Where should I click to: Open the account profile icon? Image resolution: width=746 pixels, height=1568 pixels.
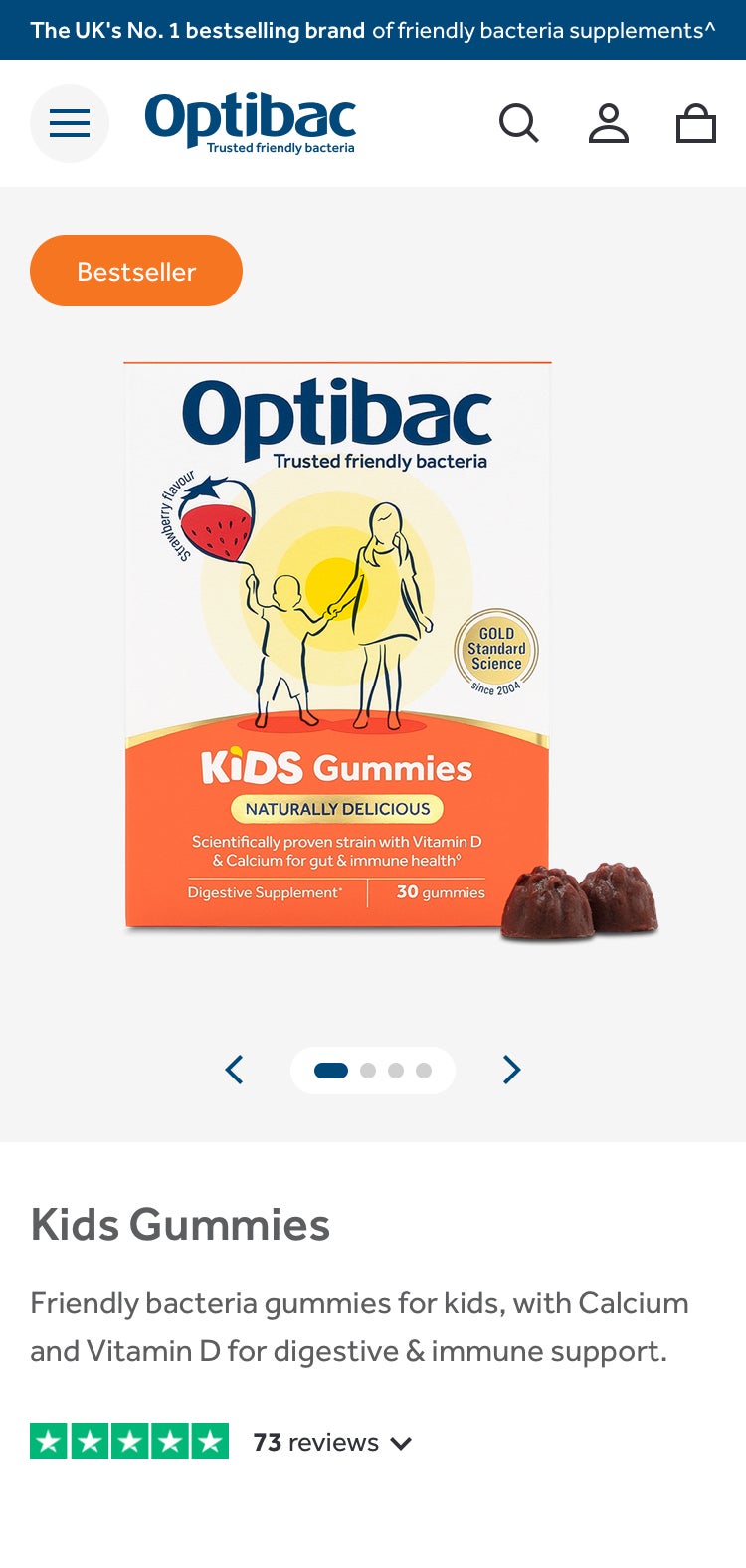click(608, 123)
